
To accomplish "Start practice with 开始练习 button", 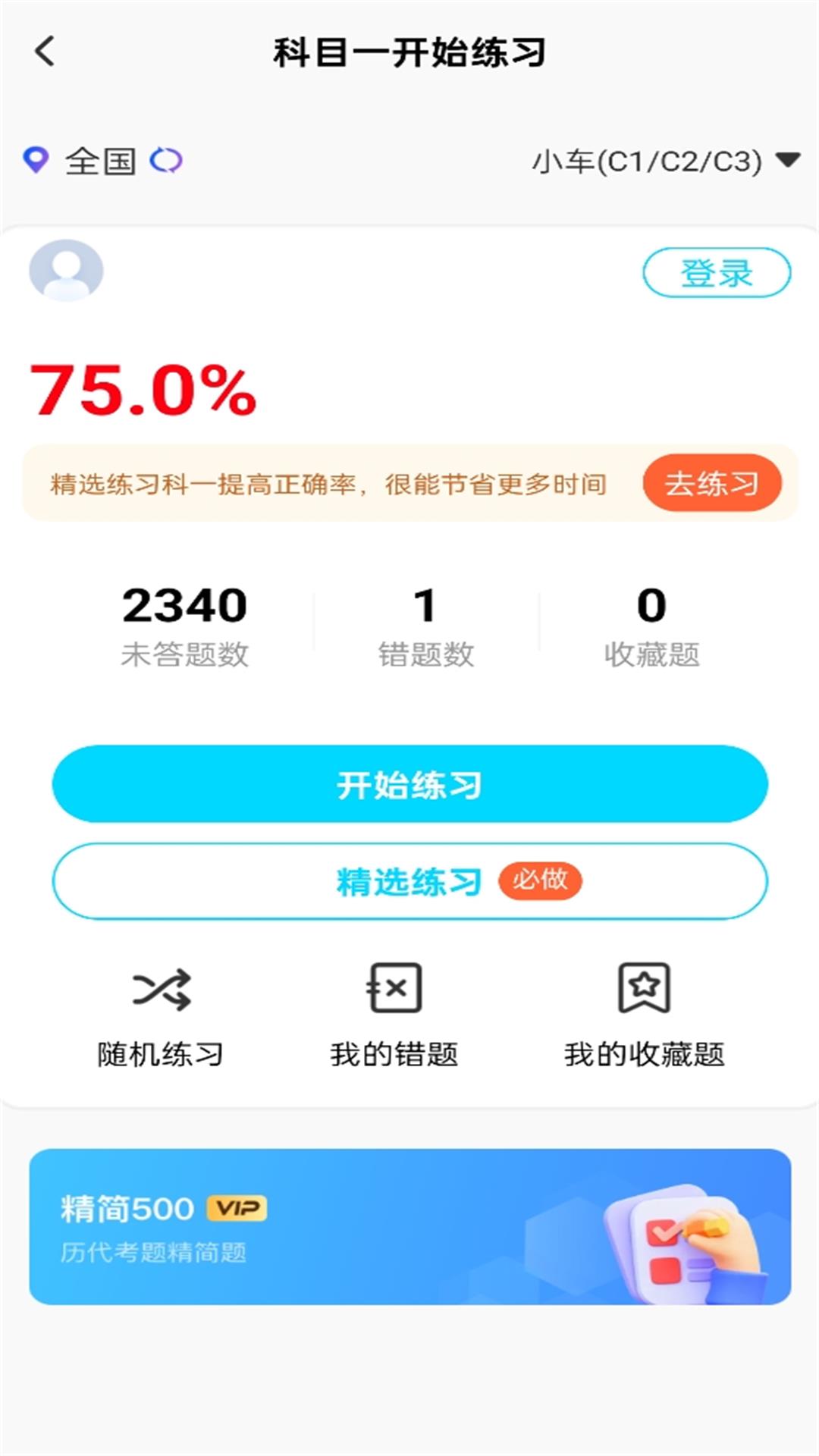I will [x=409, y=784].
